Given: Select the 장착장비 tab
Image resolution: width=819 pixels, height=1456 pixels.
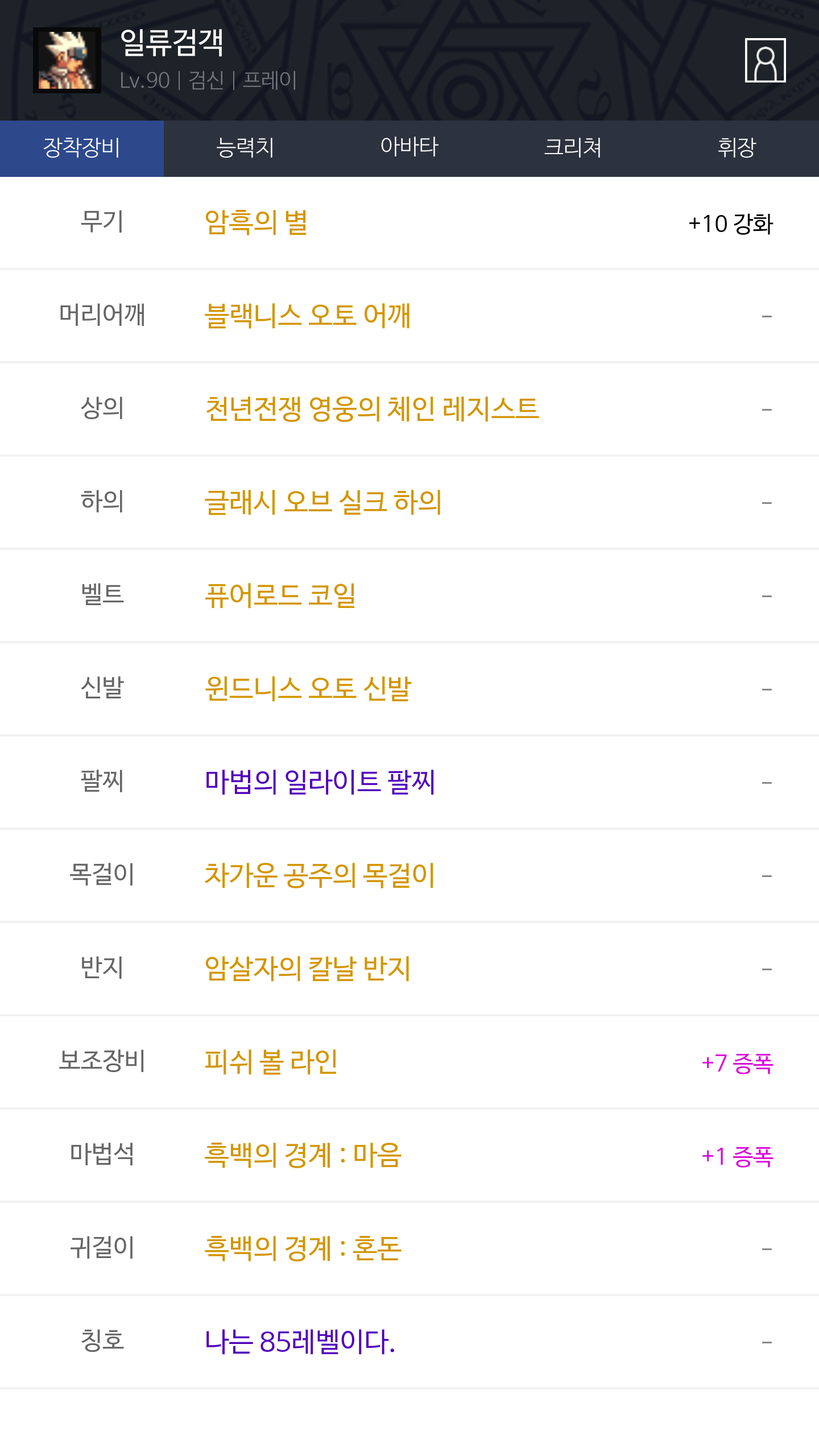Looking at the screenshot, I should click(82, 148).
